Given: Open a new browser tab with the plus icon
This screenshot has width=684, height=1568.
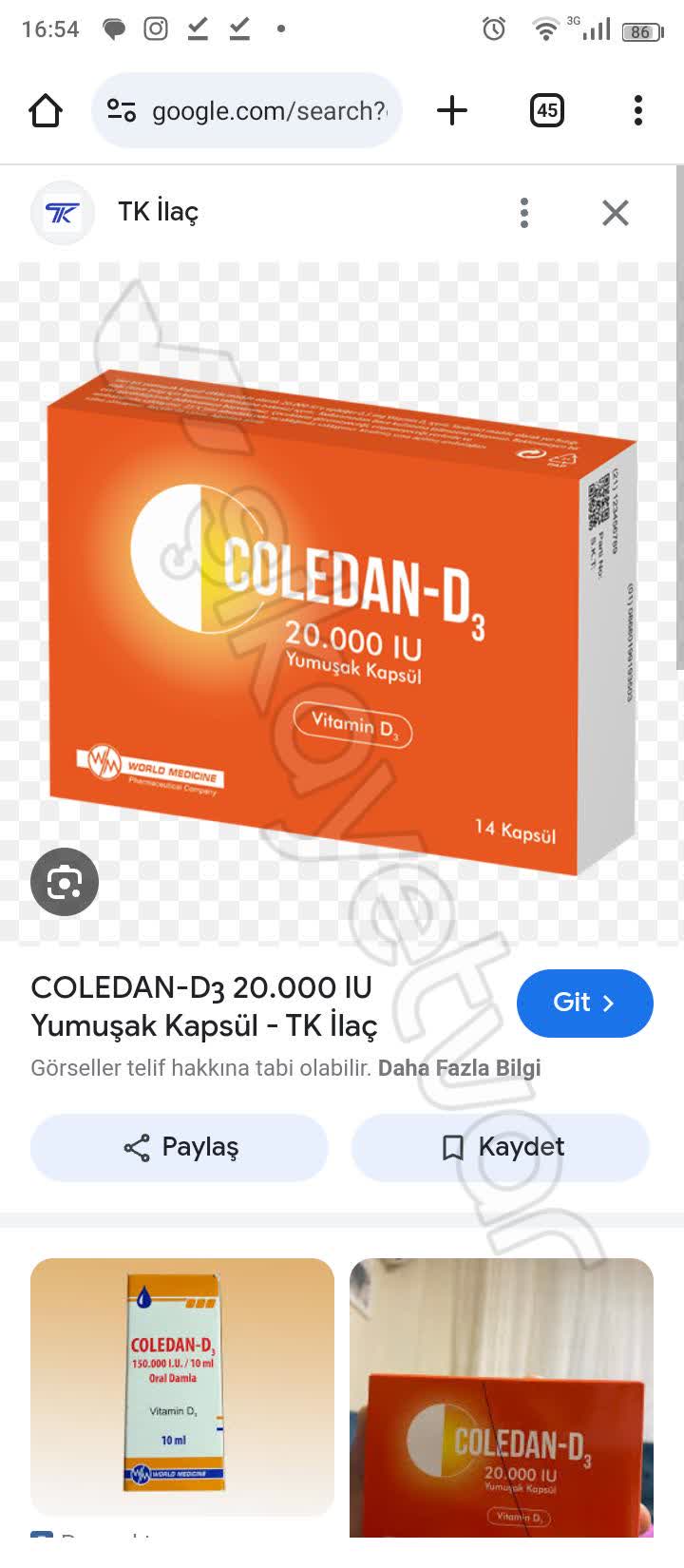Looking at the screenshot, I should pyautogui.click(x=452, y=110).
